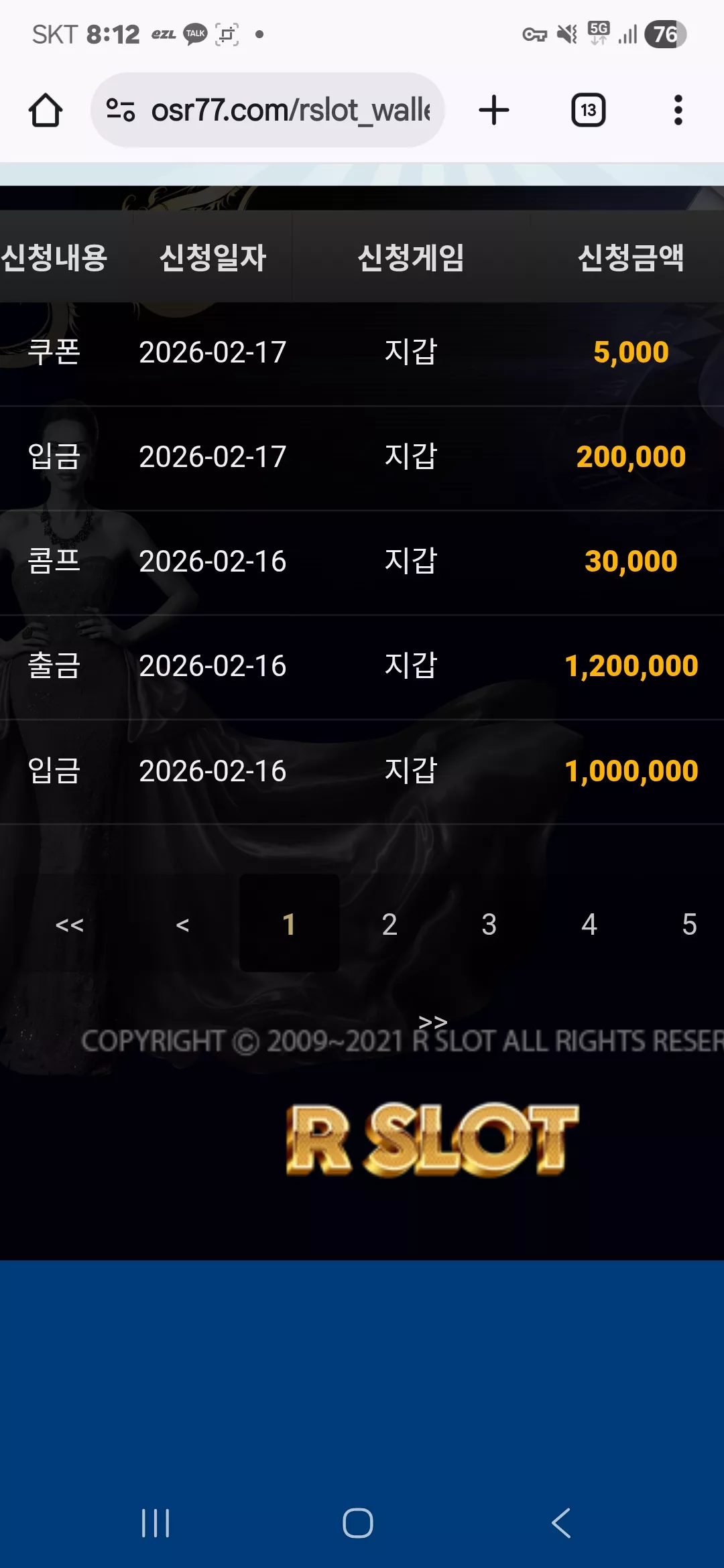Go to page 5 of the history
This screenshot has width=724, height=1568.
point(689,924)
